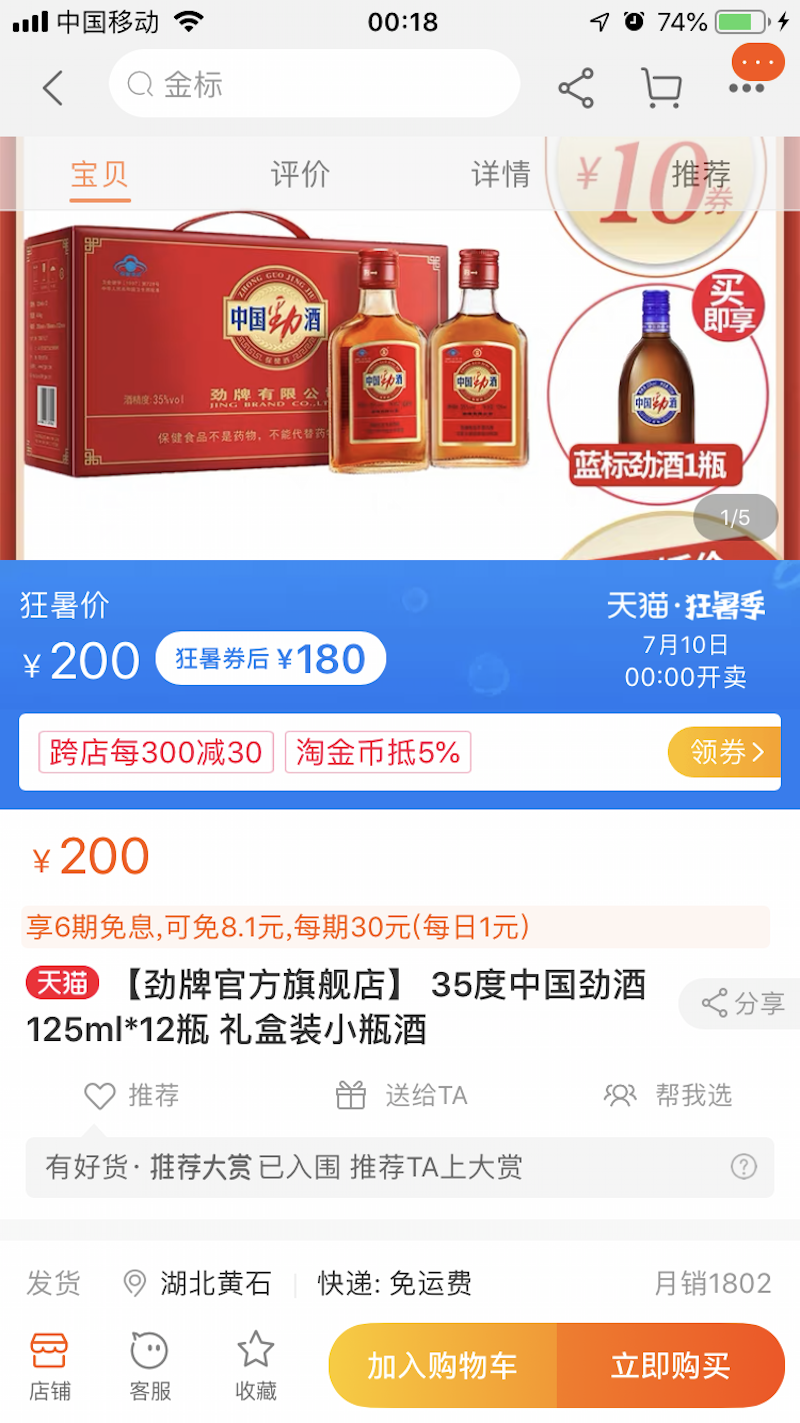The height and width of the screenshot is (1423, 800).
Task: Go back using the top-left arrow
Action: tap(53, 88)
